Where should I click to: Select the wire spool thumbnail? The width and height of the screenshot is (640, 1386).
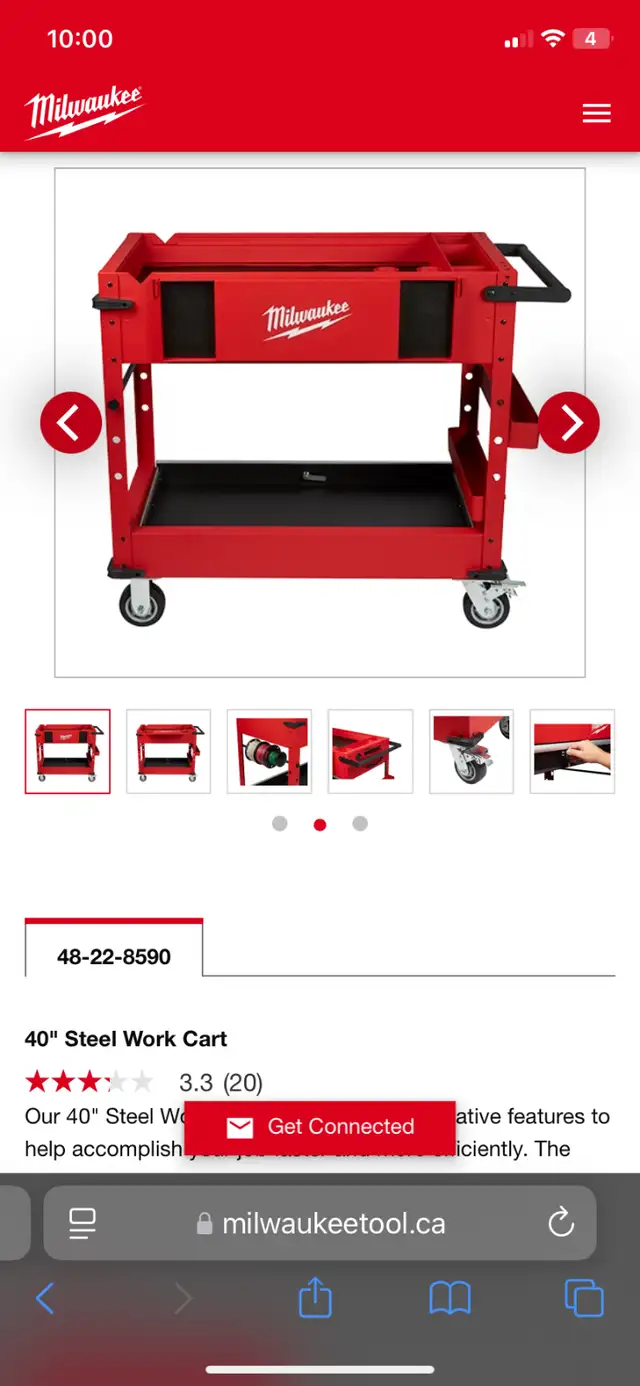point(269,751)
